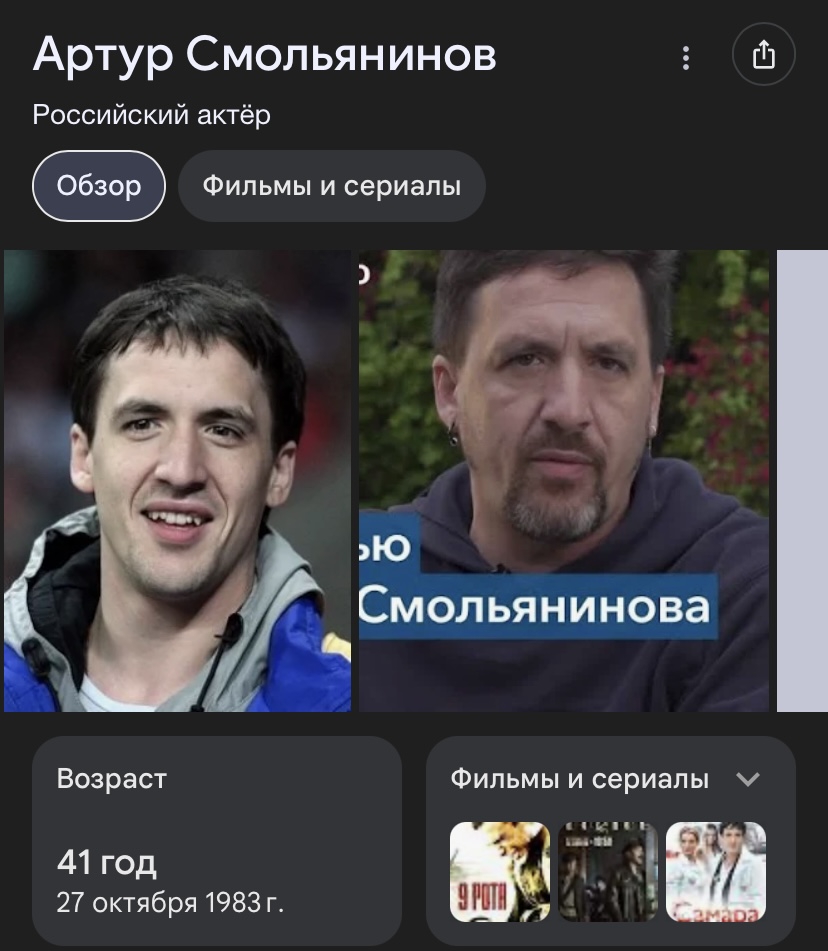Select the Обзор chip

click(x=98, y=186)
